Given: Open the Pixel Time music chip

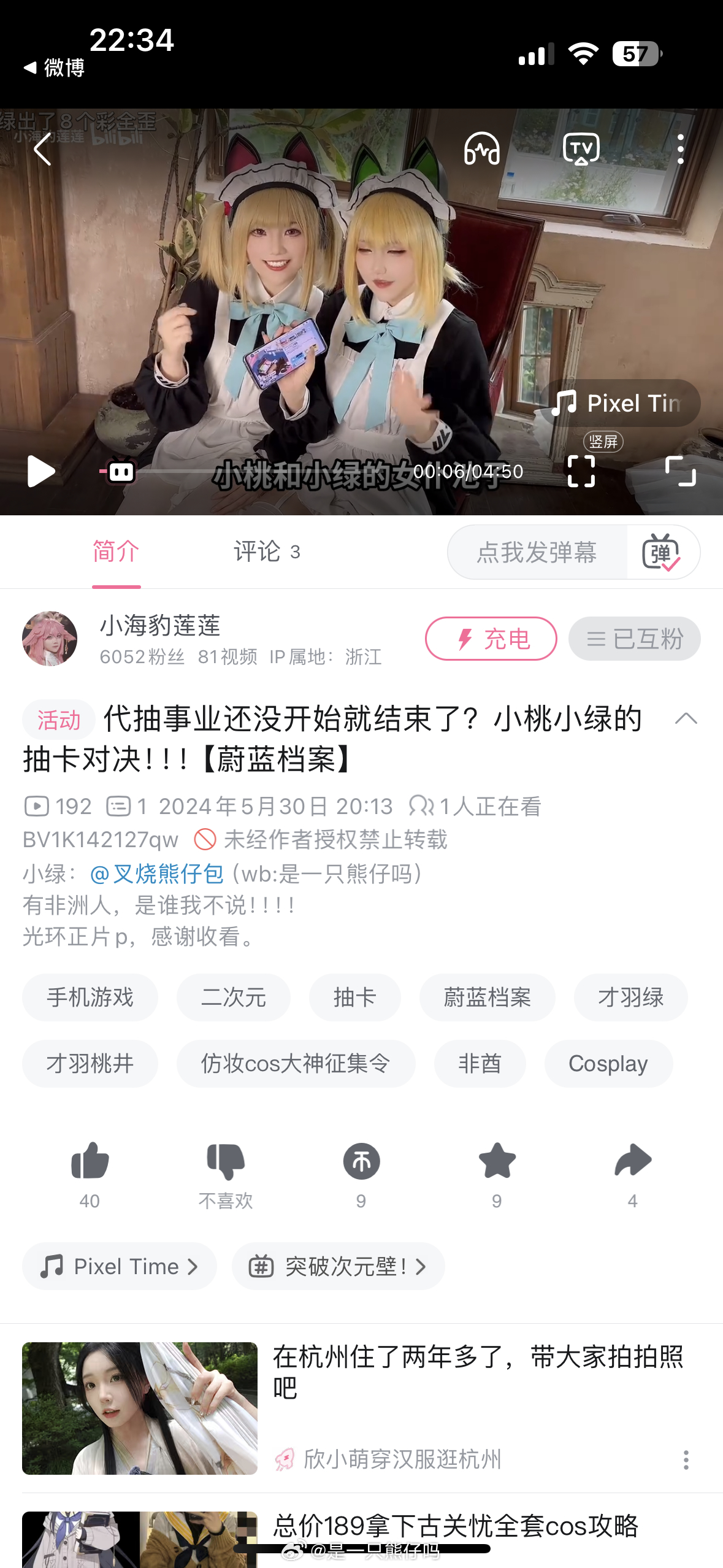Looking at the screenshot, I should pyautogui.click(x=120, y=1266).
